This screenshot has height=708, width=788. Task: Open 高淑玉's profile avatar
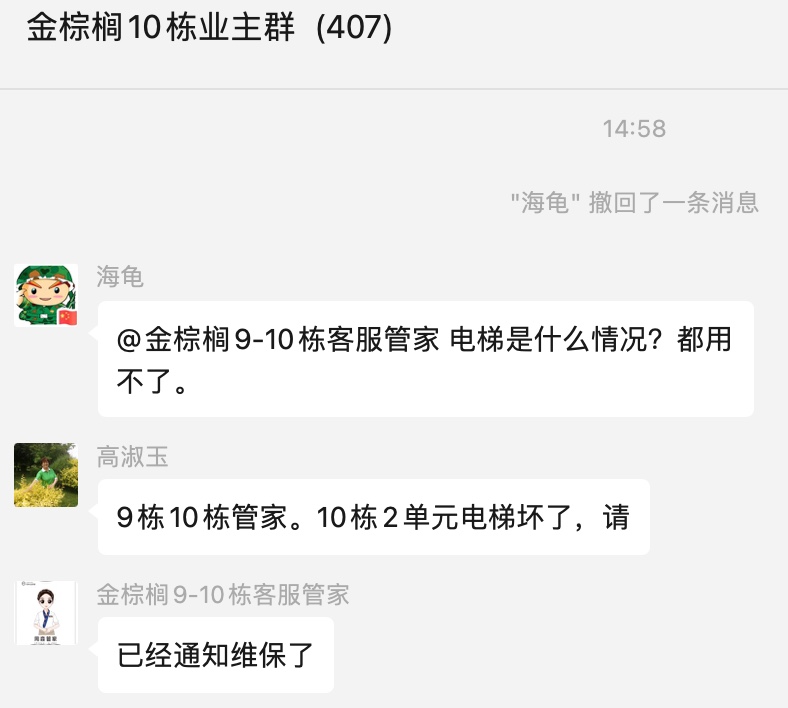pyautogui.click(x=46, y=475)
